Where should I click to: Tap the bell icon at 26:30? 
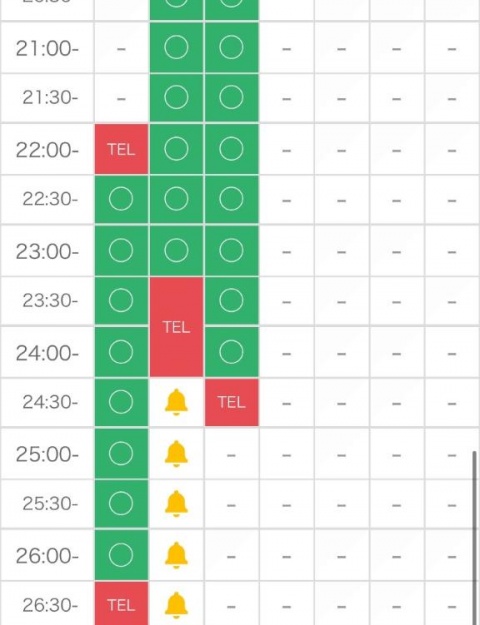tap(176, 605)
